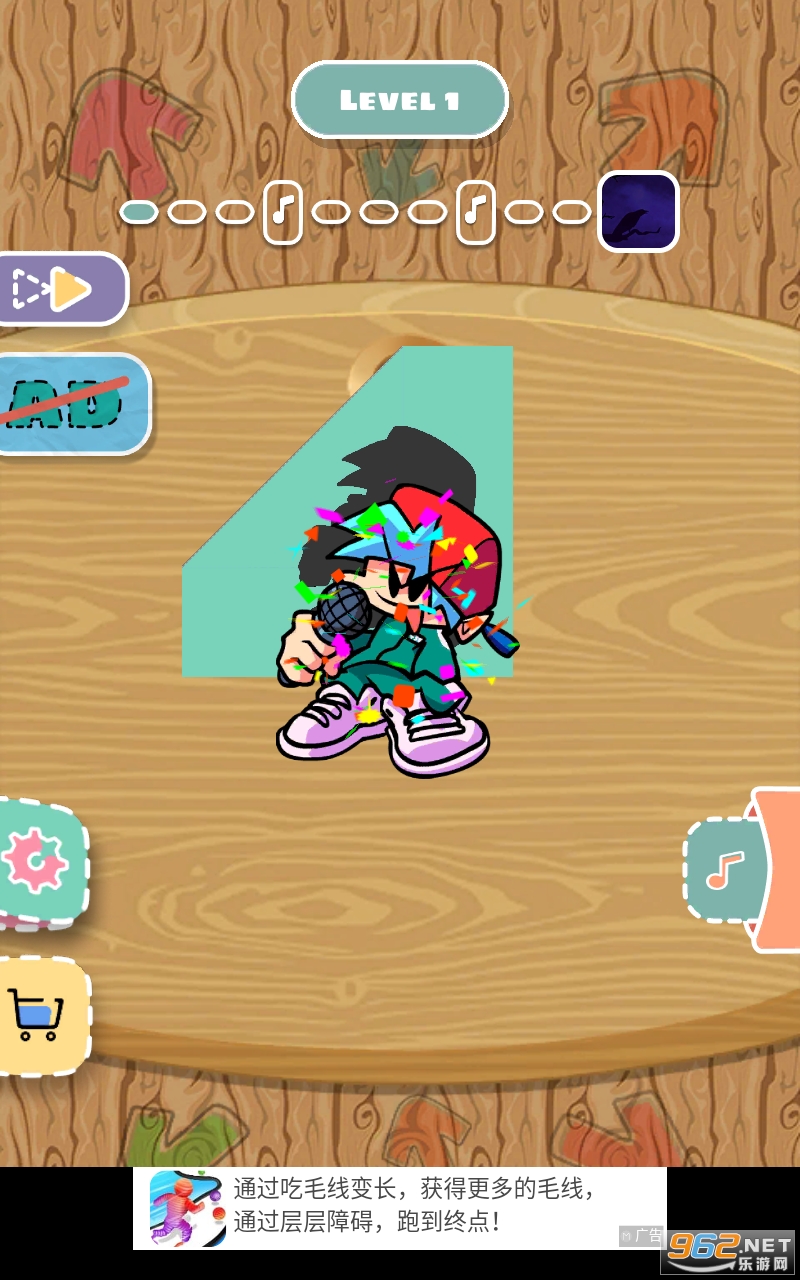The width and height of the screenshot is (800, 1280).
Task: Tap the skip level play button
Action: tap(55, 289)
